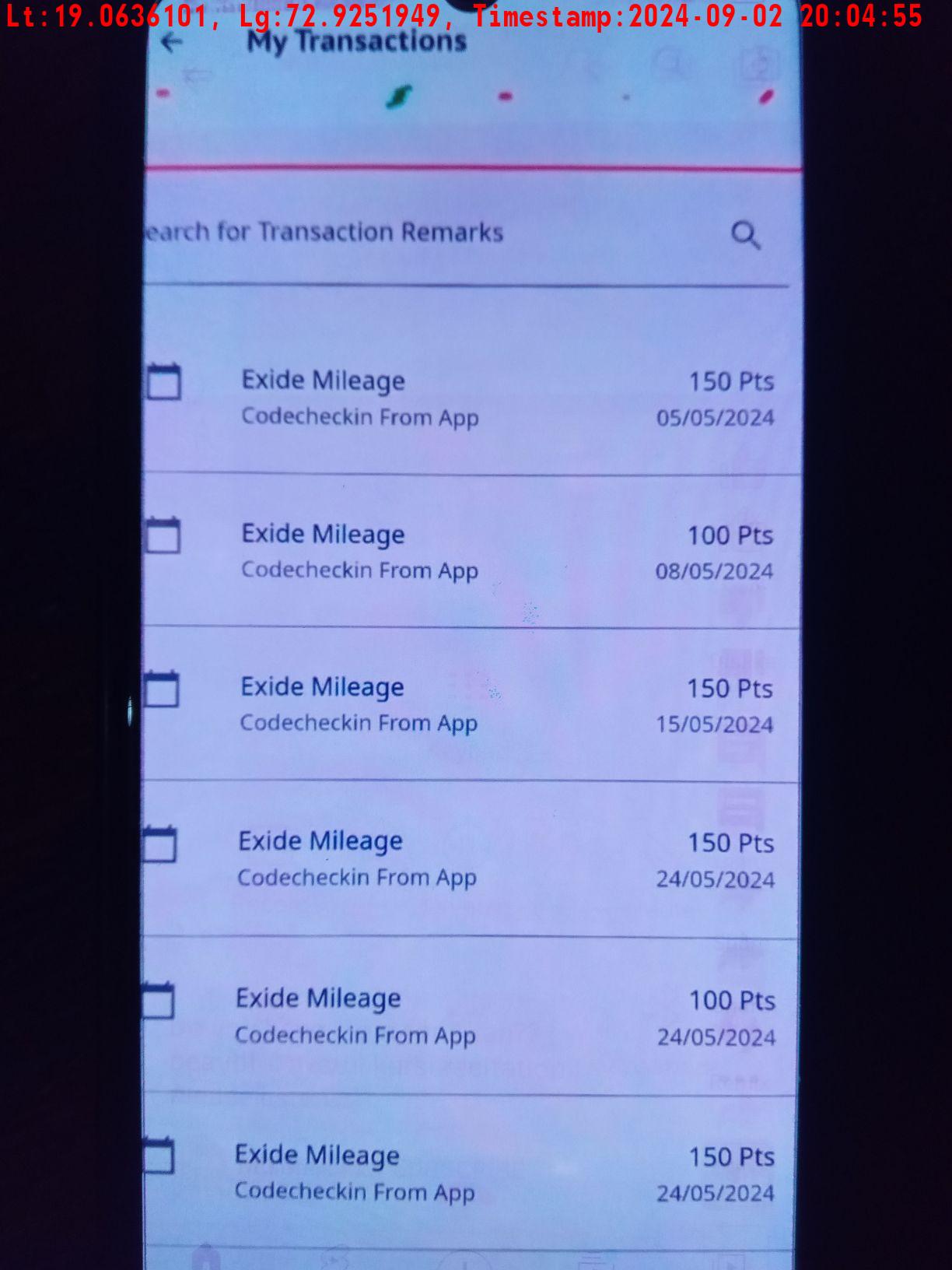Tap the magnifier search icon
The height and width of the screenshot is (1270, 952).
[x=745, y=234]
